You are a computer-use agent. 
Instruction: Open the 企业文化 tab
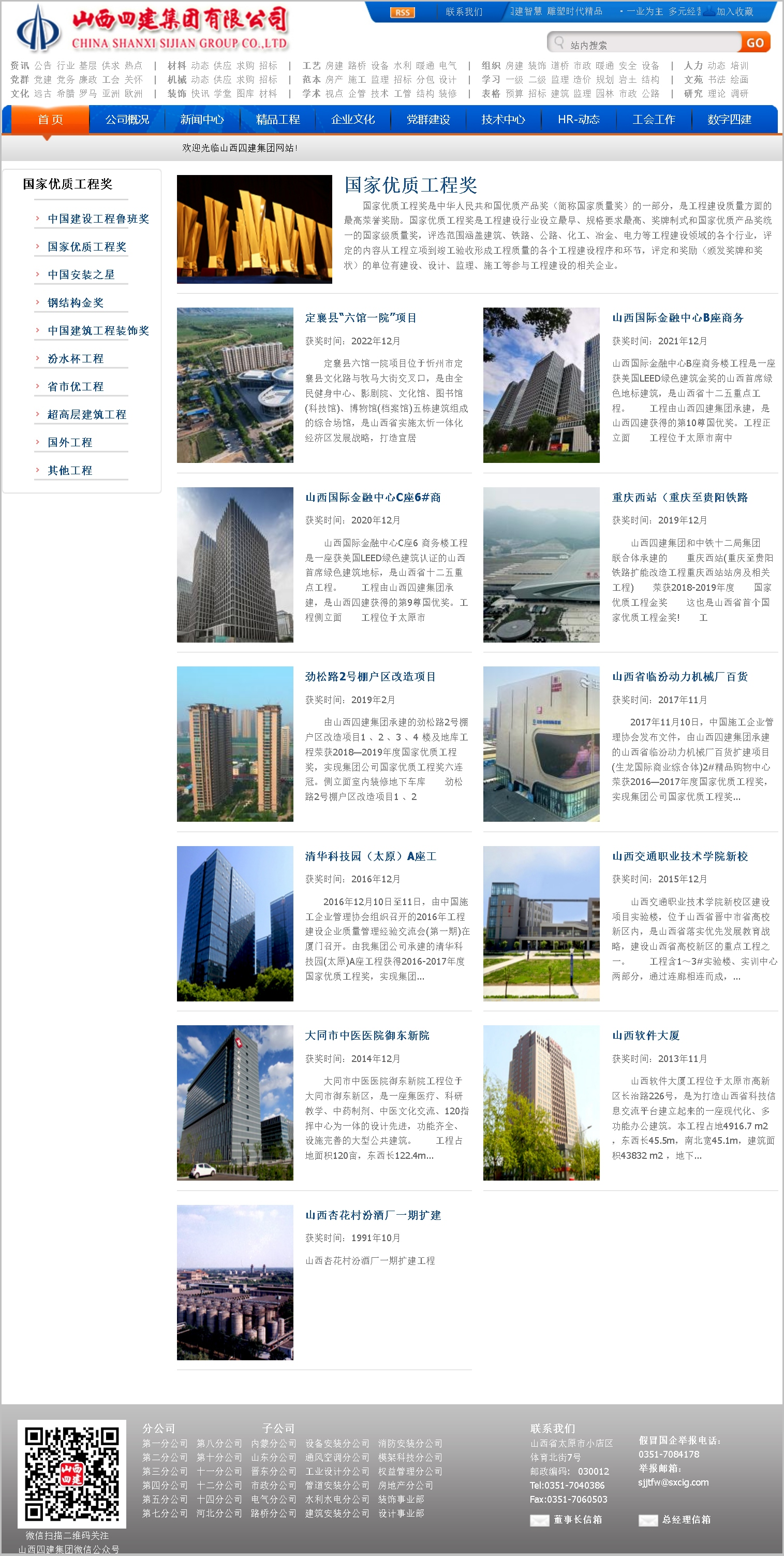click(x=352, y=120)
